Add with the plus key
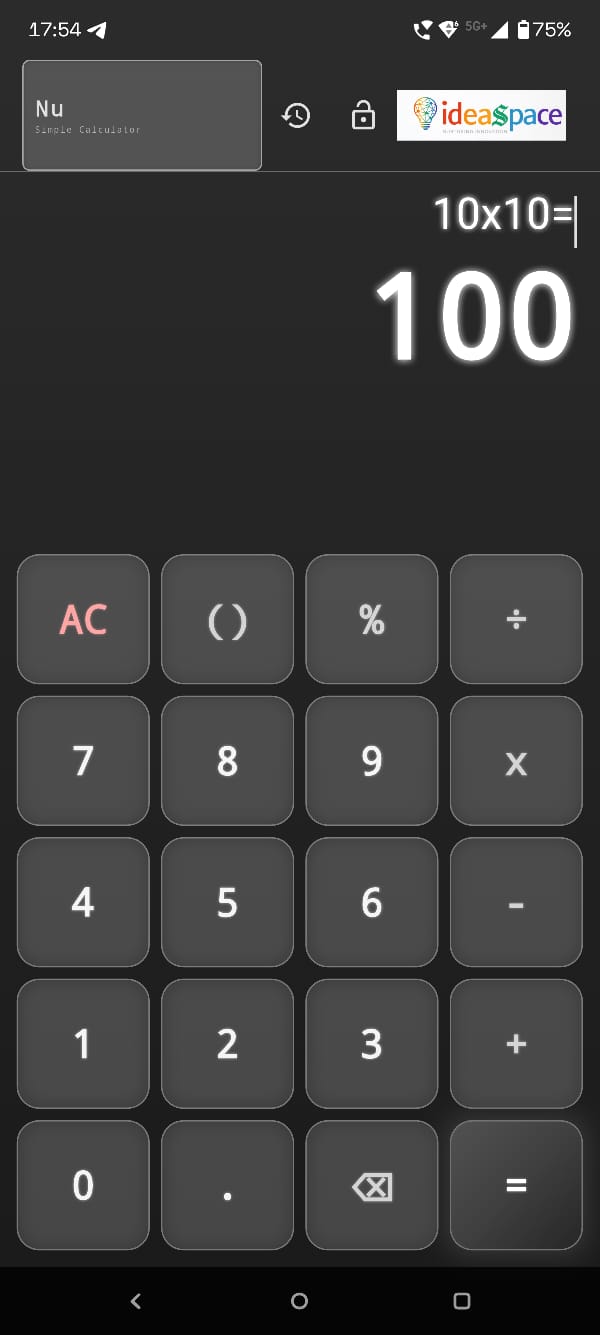600x1335 pixels. [x=516, y=1044]
